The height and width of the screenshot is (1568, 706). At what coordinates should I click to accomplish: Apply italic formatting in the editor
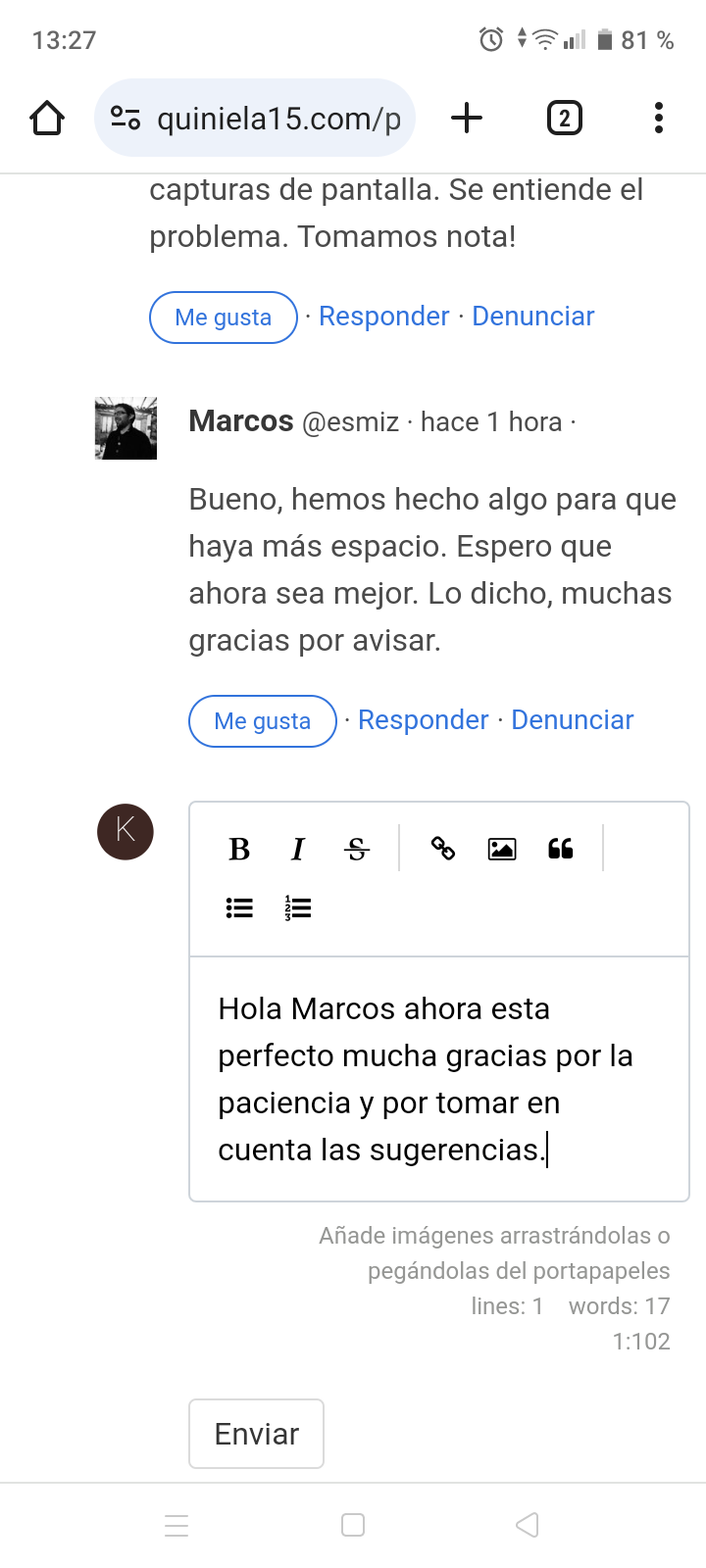pyautogui.click(x=298, y=849)
